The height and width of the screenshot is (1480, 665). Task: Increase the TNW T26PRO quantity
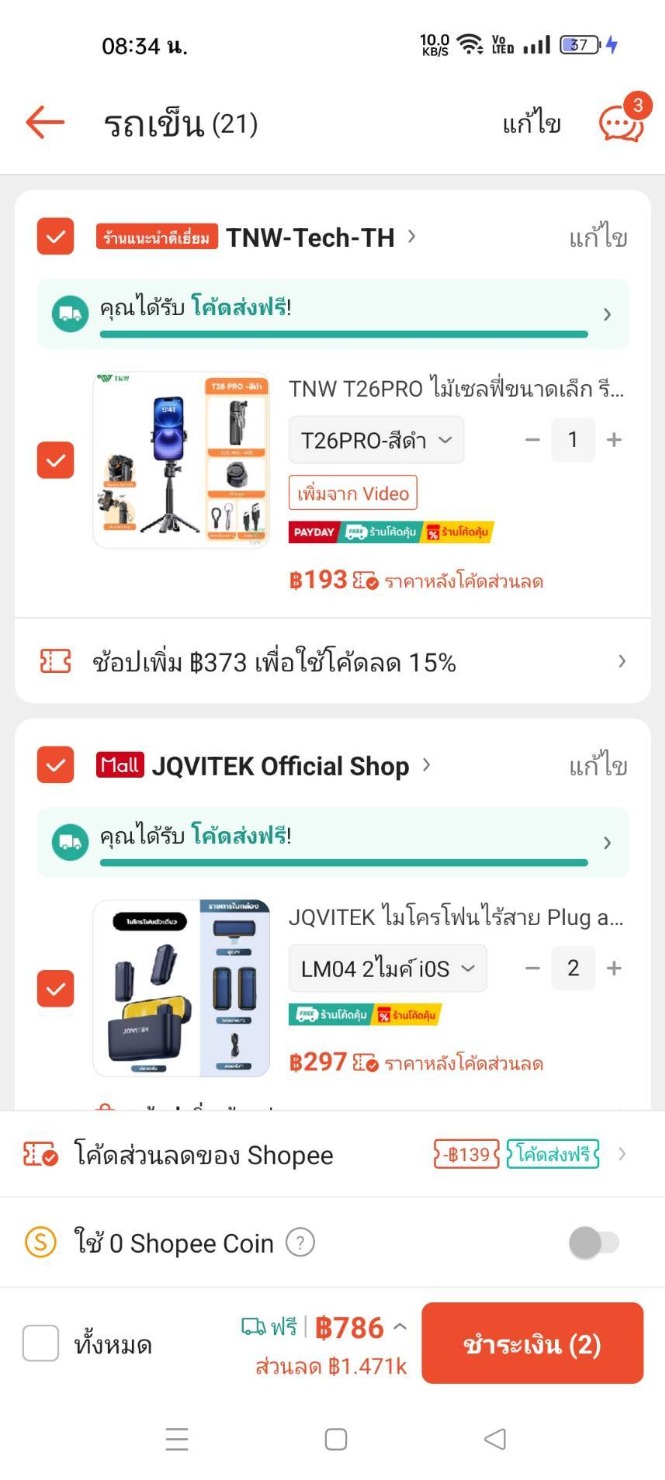pos(614,440)
